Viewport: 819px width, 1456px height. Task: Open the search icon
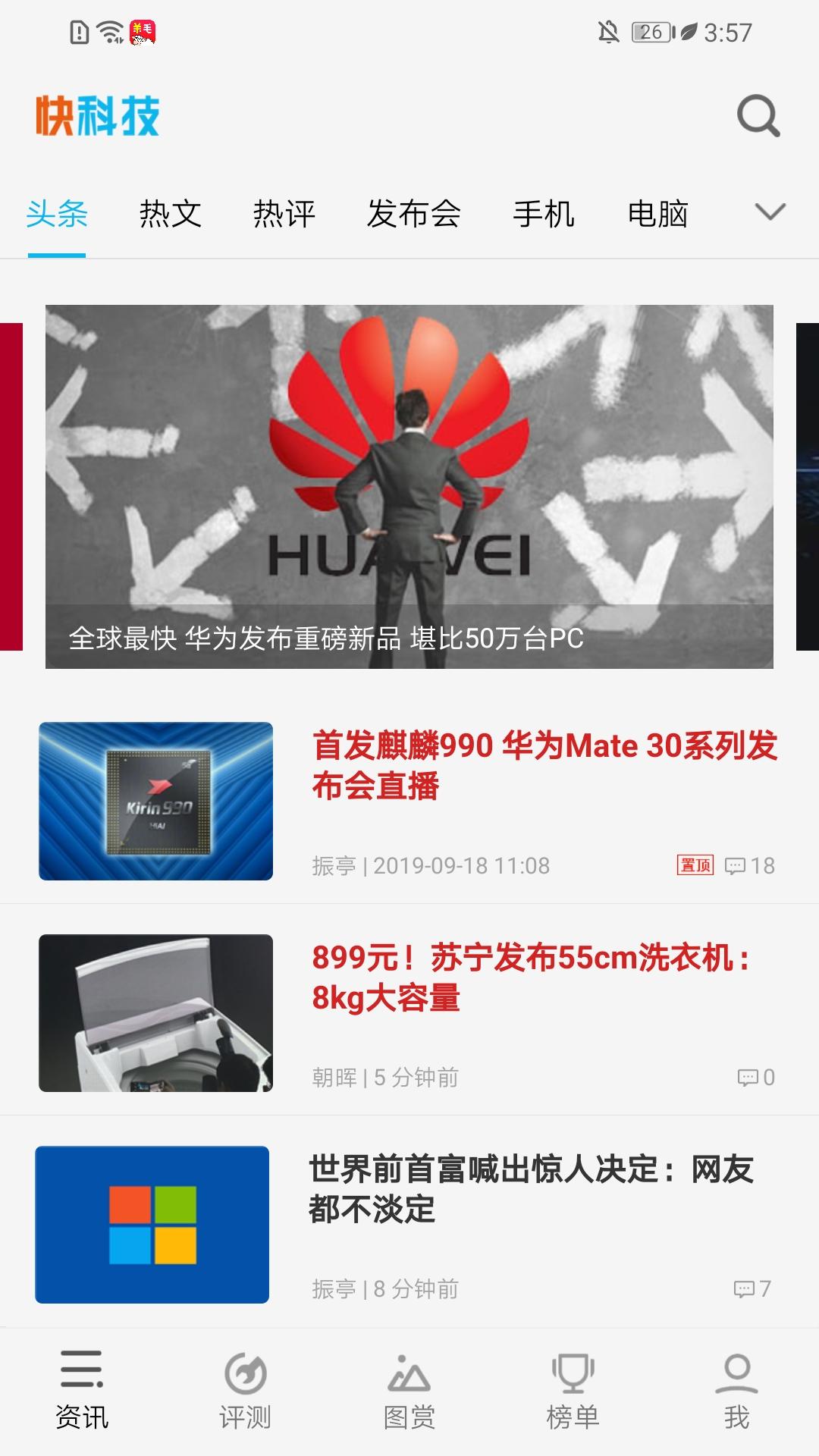[x=758, y=116]
